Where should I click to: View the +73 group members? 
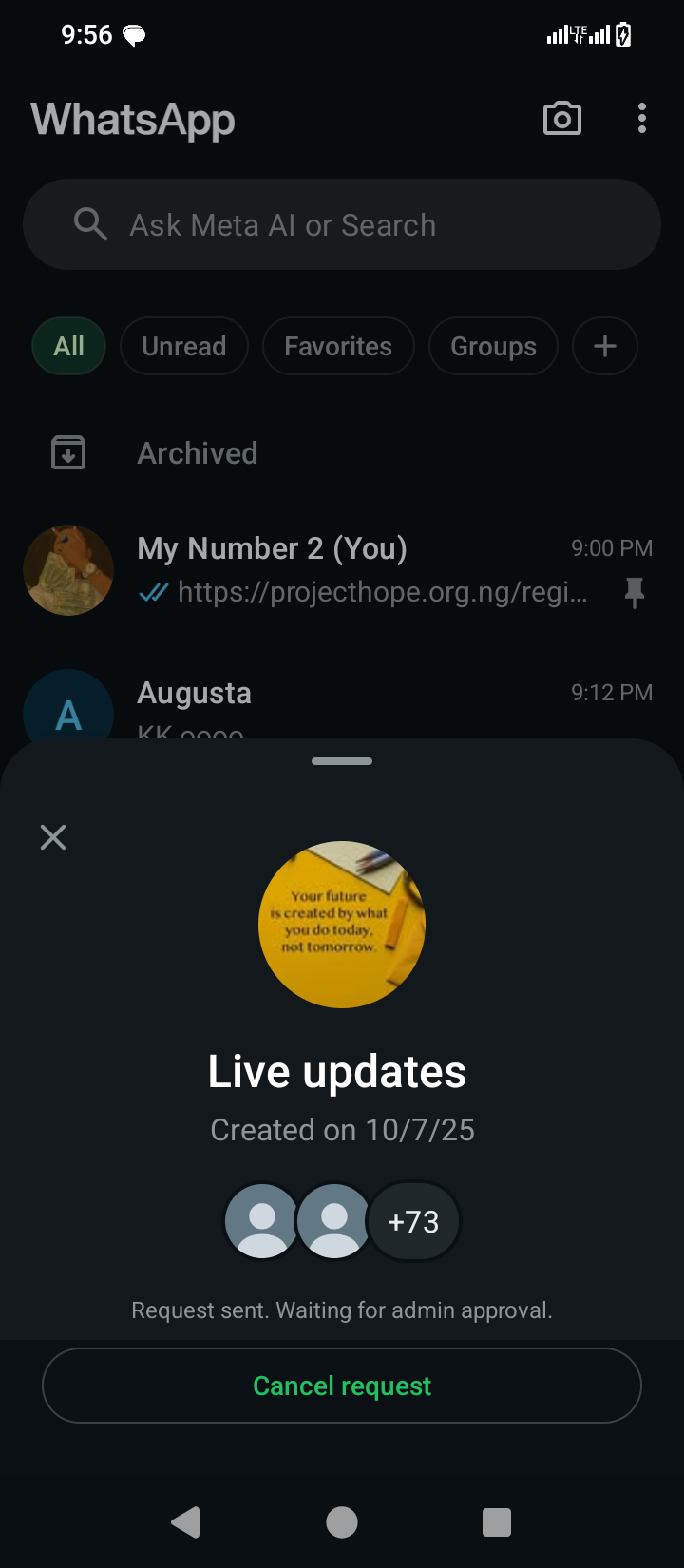coord(413,1221)
